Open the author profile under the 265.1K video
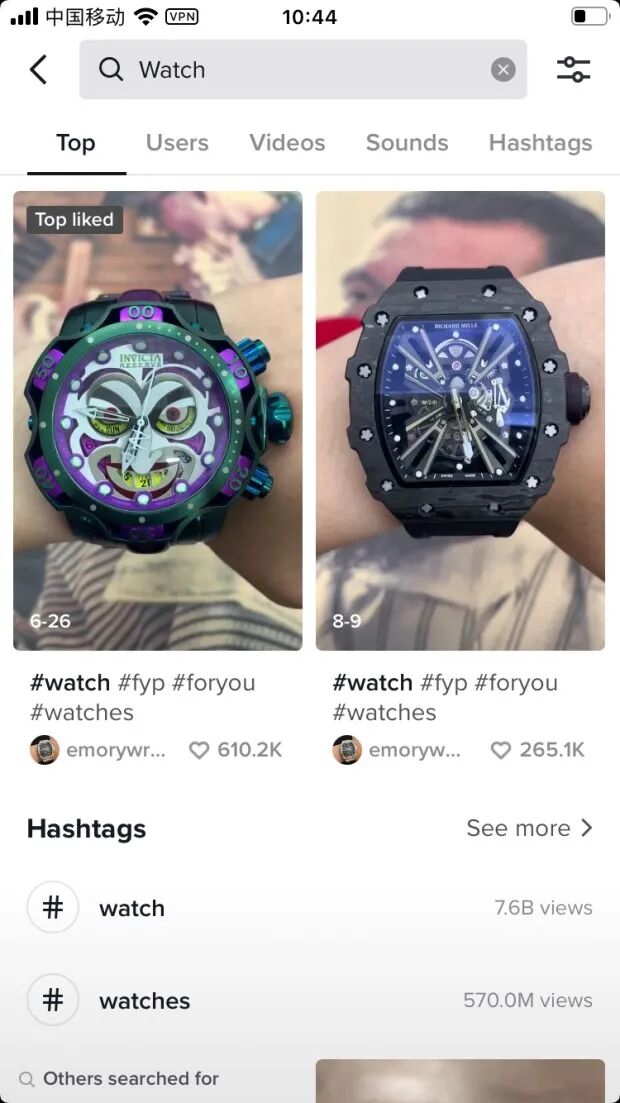The height and width of the screenshot is (1103, 620). 398,750
